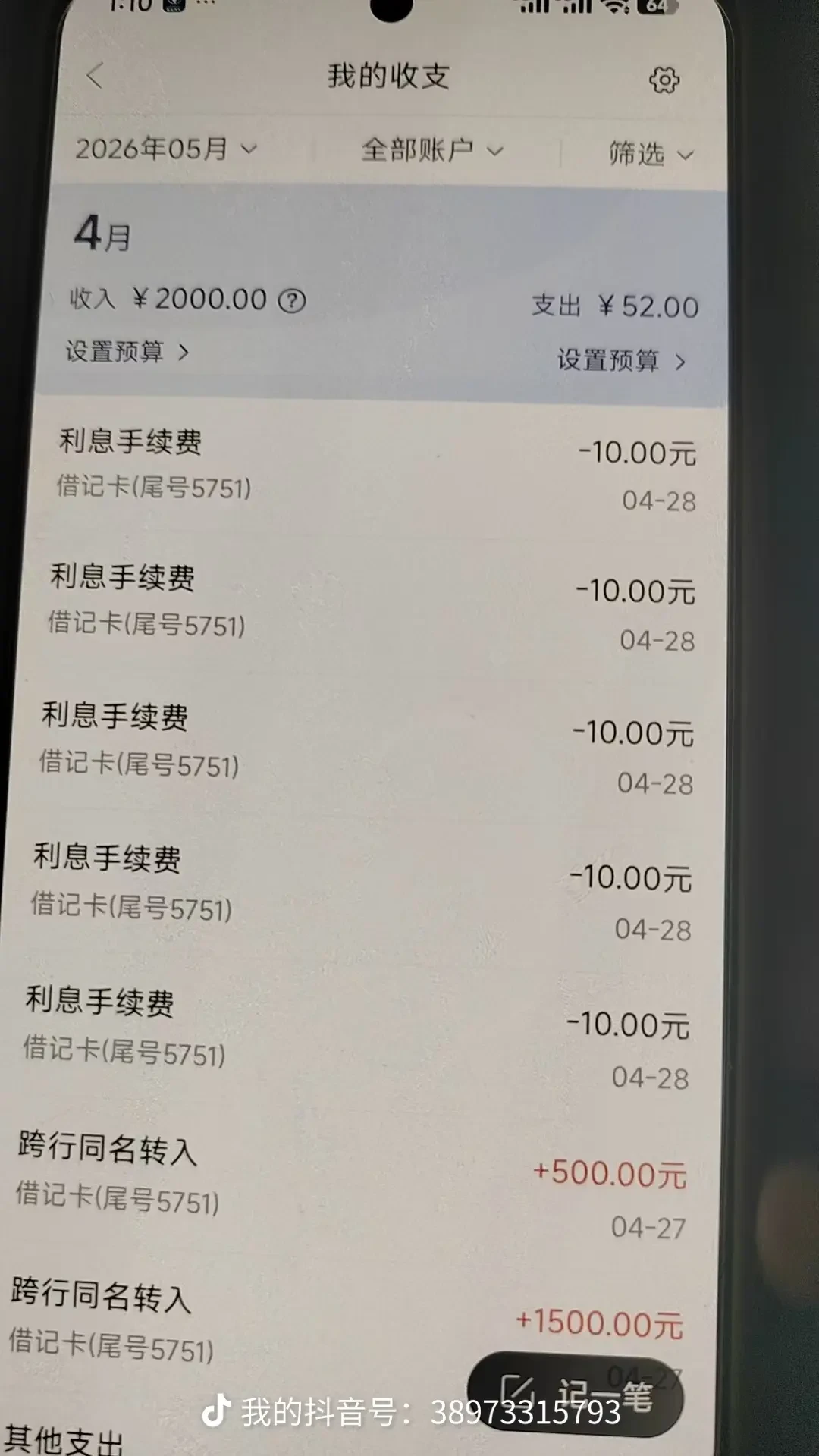
Task: Tap the help icon beside 收入 amount
Action: [292, 301]
